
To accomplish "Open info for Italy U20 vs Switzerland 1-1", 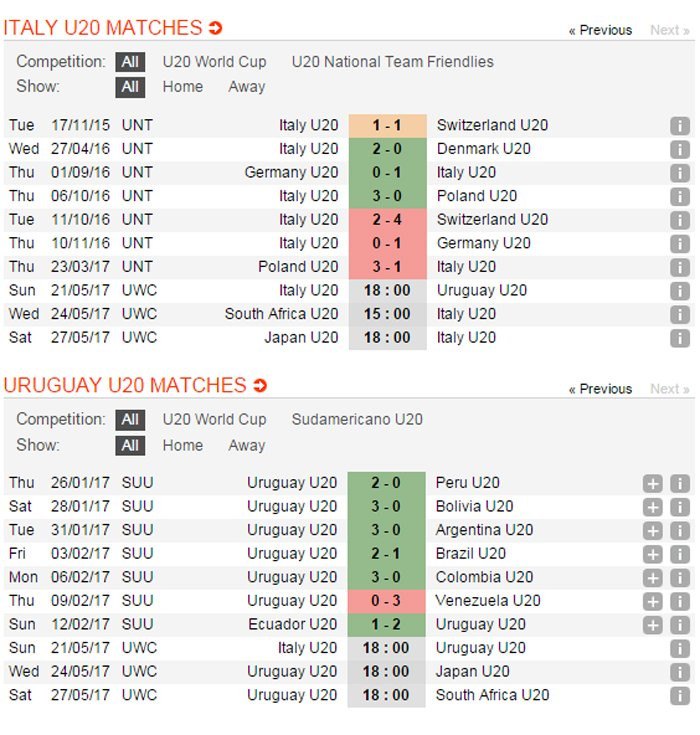I will pos(680,126).
